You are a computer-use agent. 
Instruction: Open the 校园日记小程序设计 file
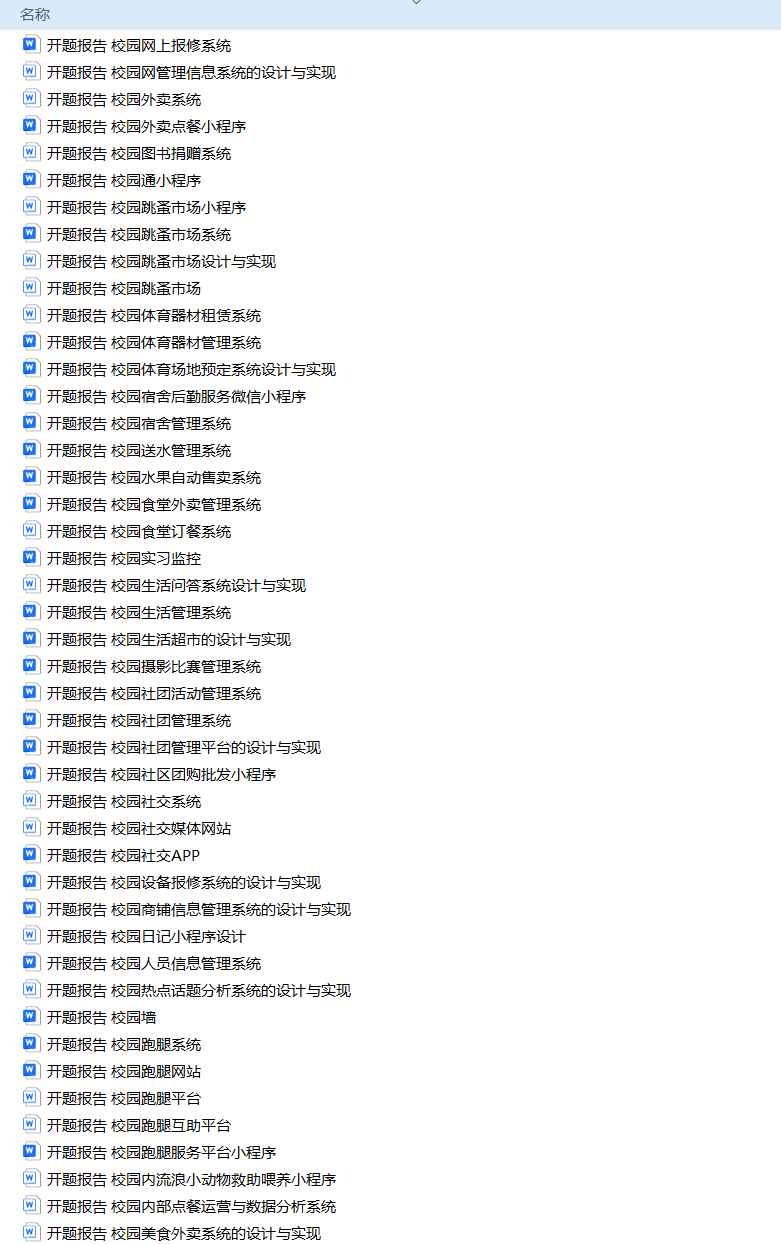tap(146, 936)
